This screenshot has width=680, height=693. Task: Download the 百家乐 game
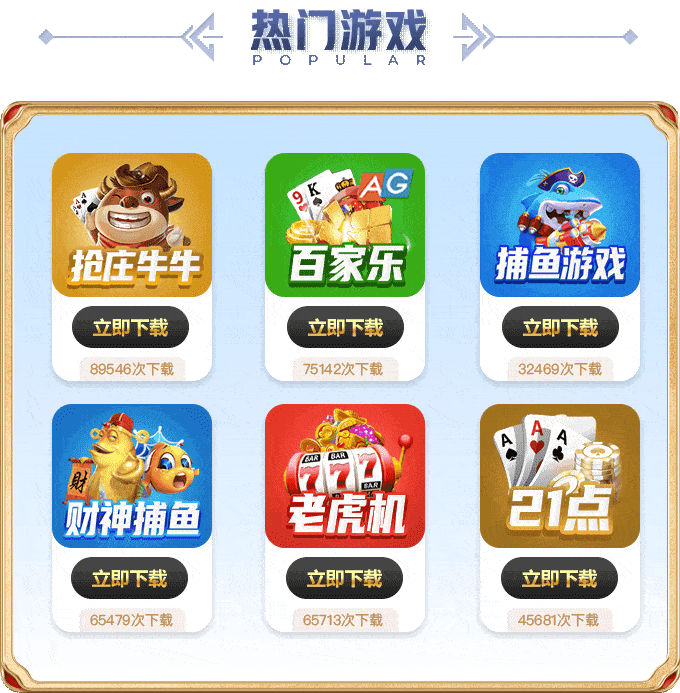[345, 327]
